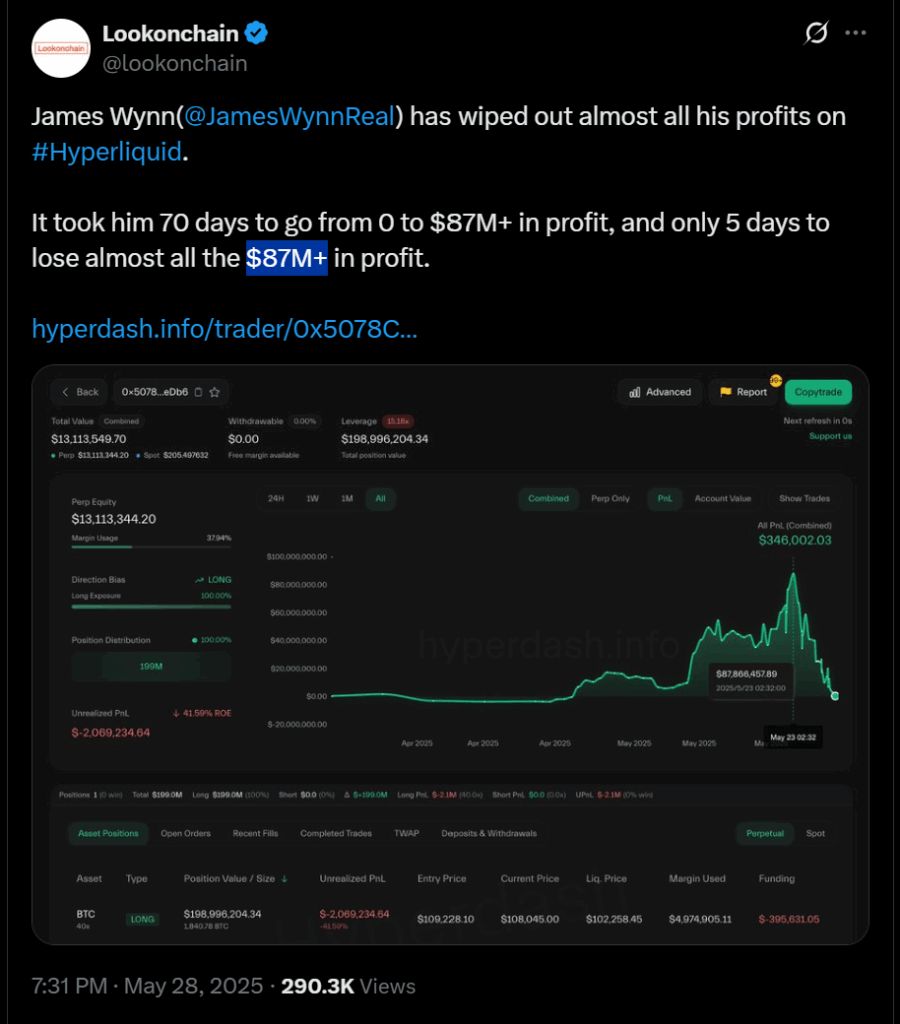The image size is (900, 1024).
Task: Visit the @JamesWynnReal mention
Action: [290, 116]
